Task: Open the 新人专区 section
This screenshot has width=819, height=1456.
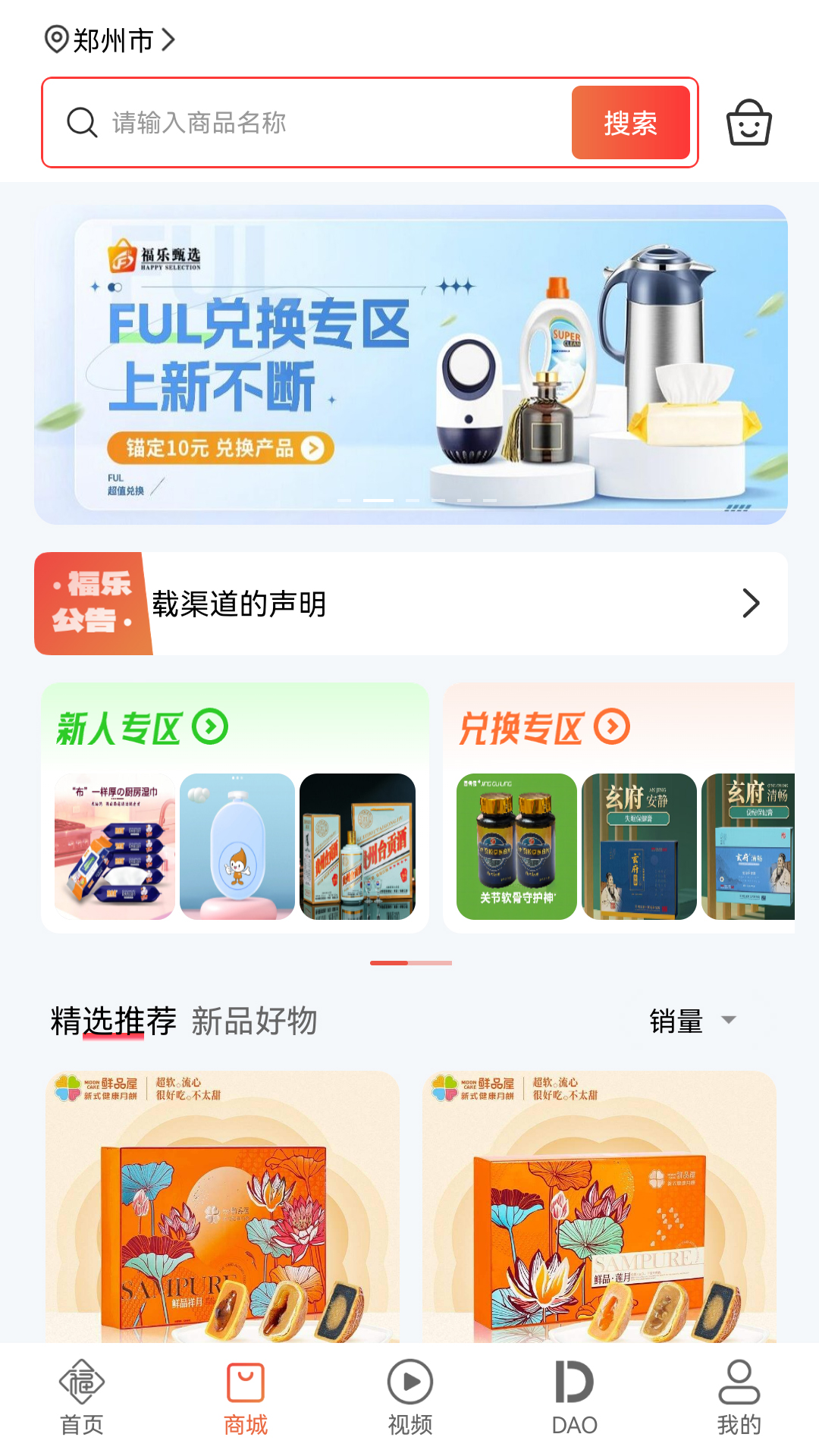Action: (x=143, y=728)
